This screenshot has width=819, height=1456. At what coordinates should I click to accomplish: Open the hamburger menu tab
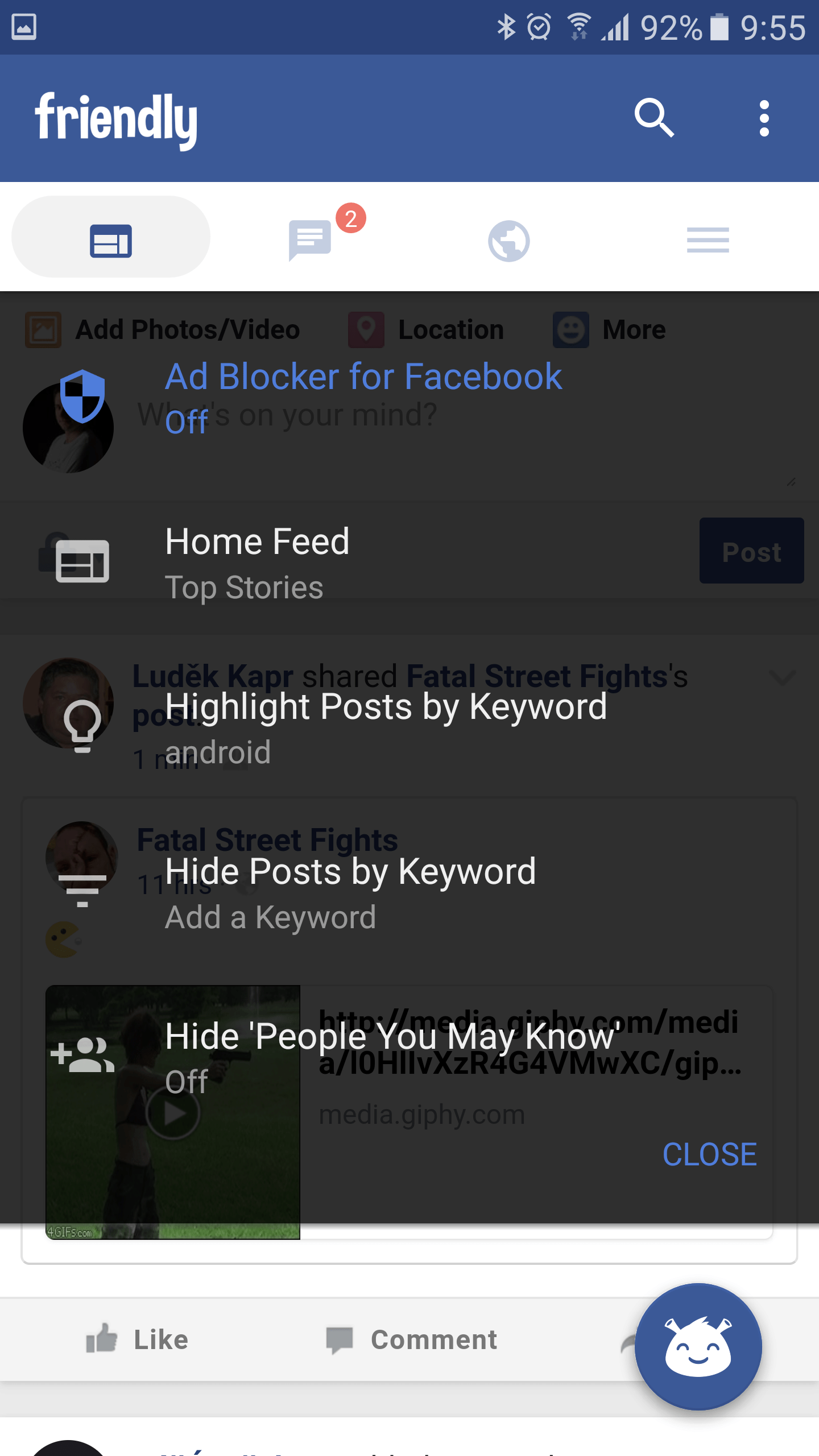(x=708, y=240)
